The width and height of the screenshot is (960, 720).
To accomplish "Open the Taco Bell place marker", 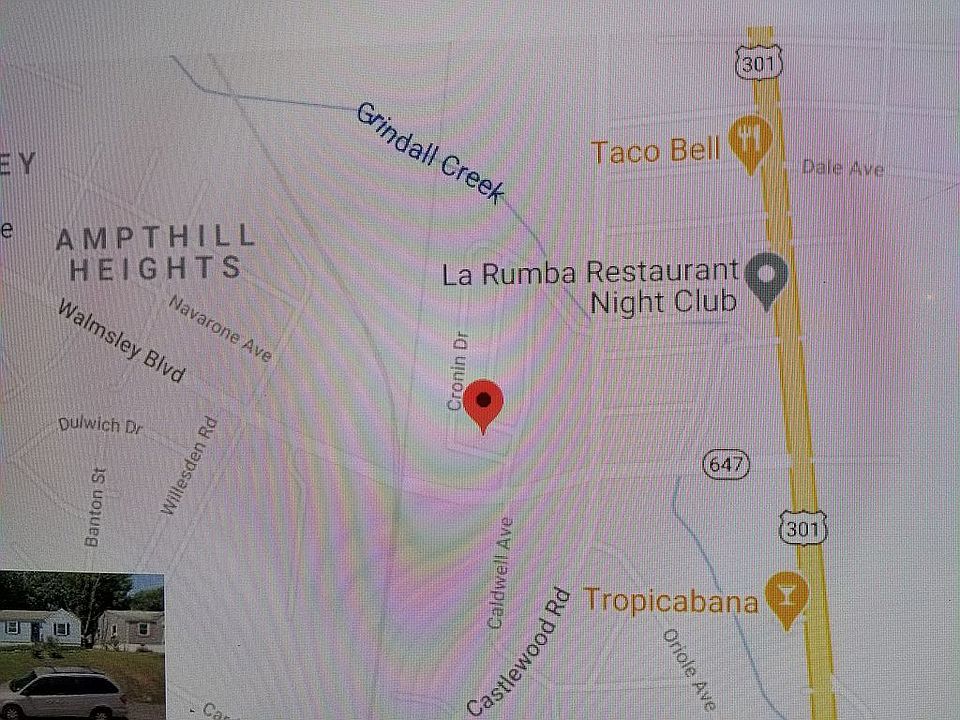I will [748, 141].
